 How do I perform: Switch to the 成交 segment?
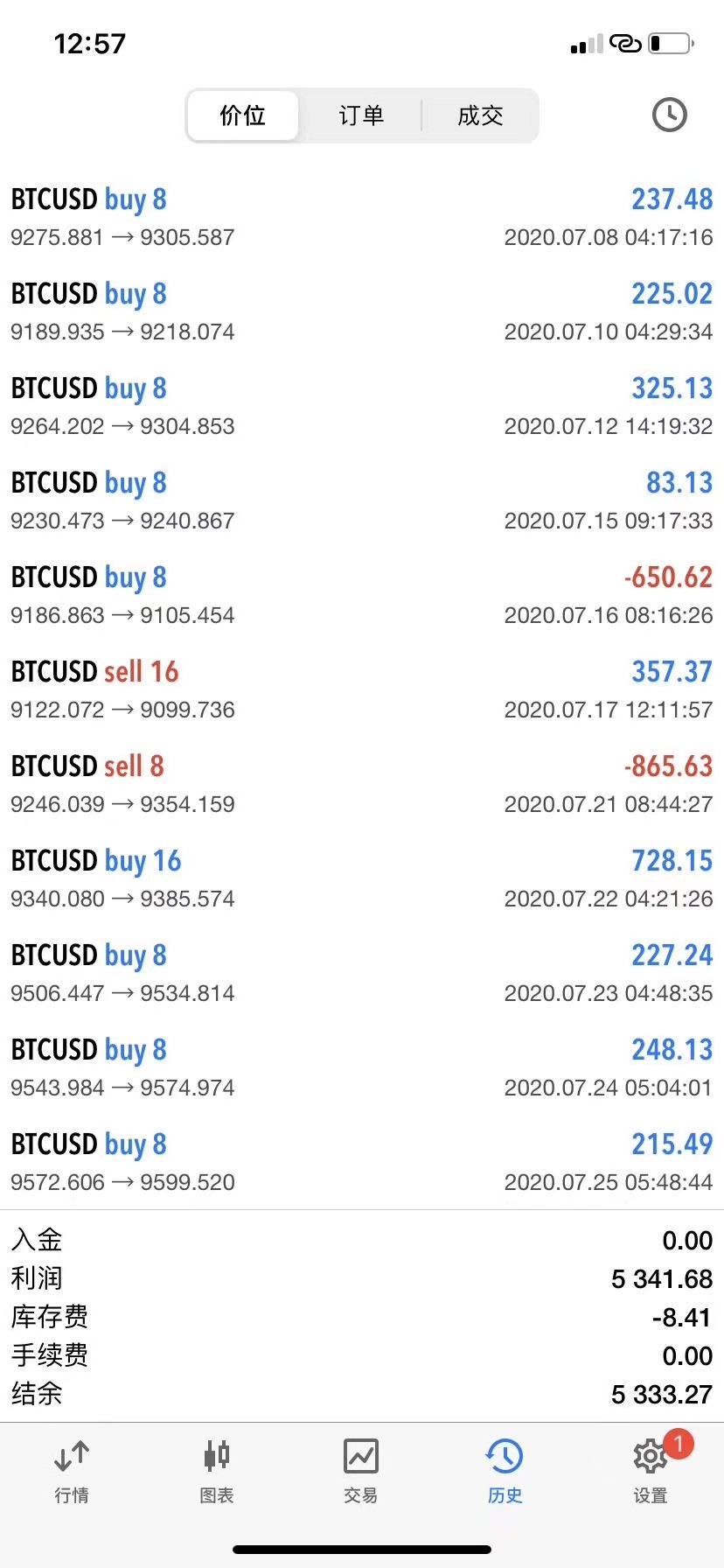click(x=480, y=115)
